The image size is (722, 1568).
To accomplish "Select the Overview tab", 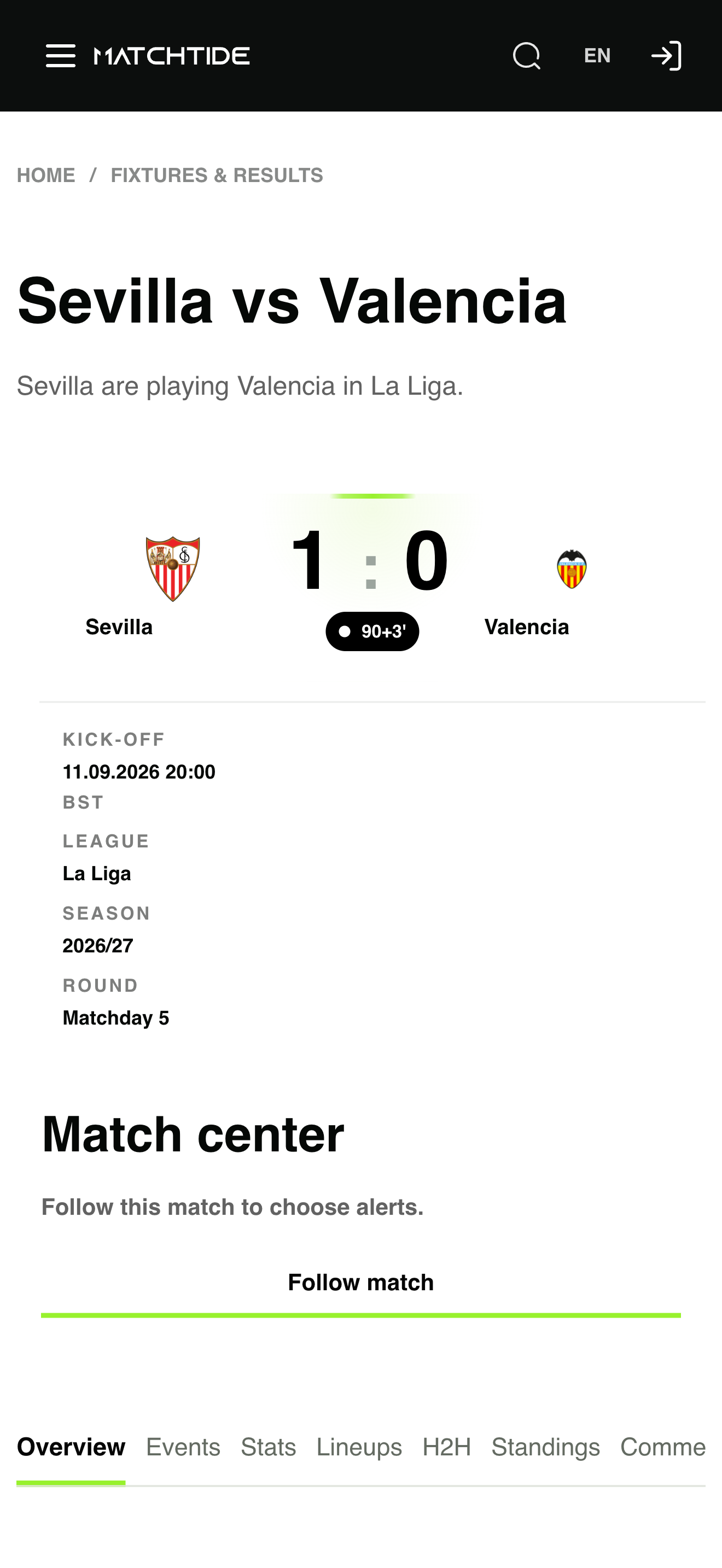I will (71, 1448).
